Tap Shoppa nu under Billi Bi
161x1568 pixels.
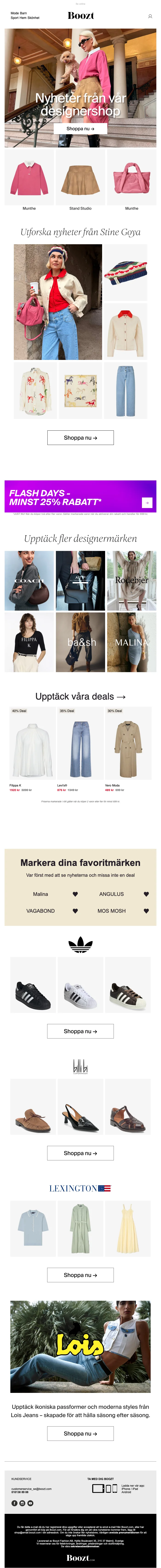[x=80, y=1153]
